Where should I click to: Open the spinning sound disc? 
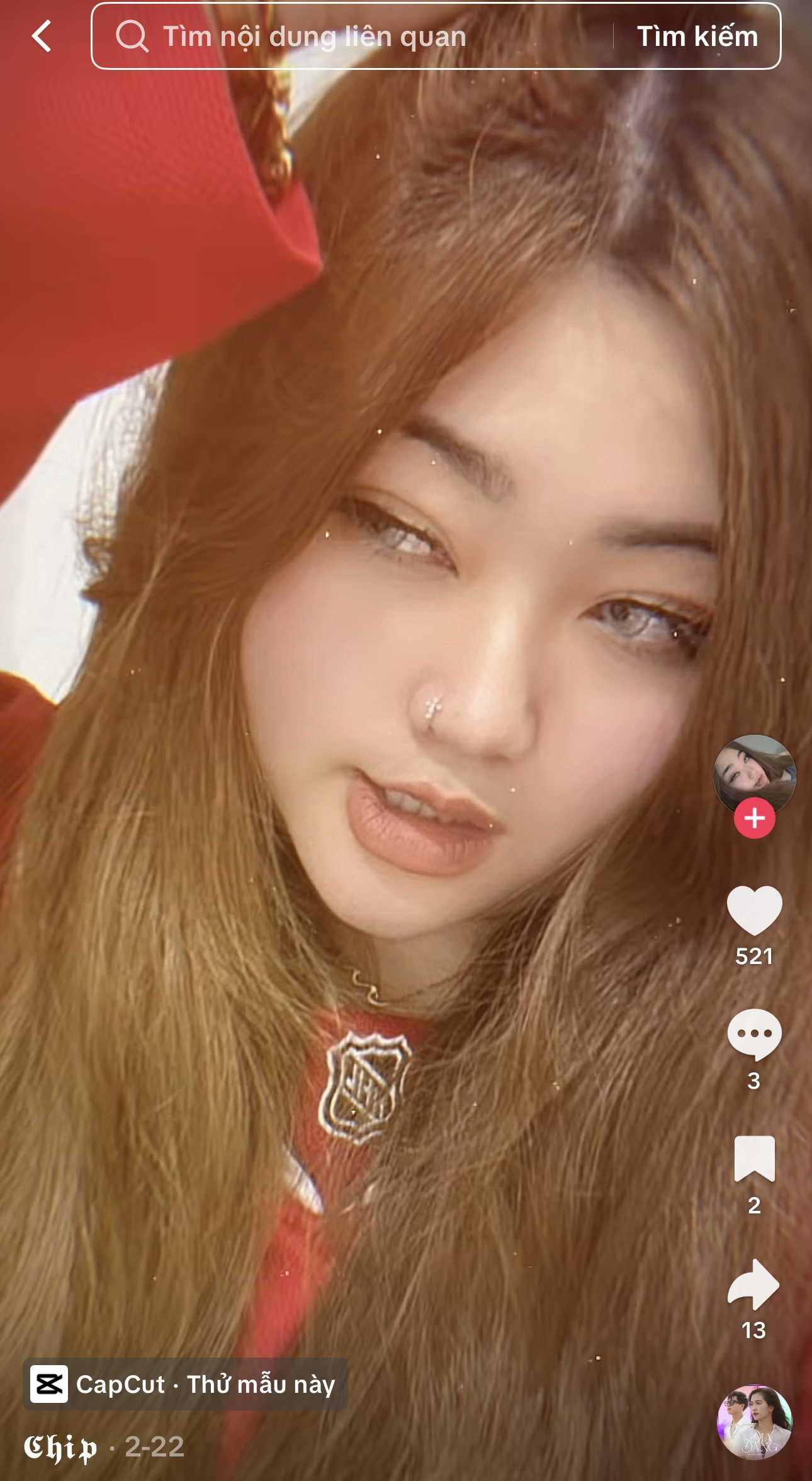754,1422
